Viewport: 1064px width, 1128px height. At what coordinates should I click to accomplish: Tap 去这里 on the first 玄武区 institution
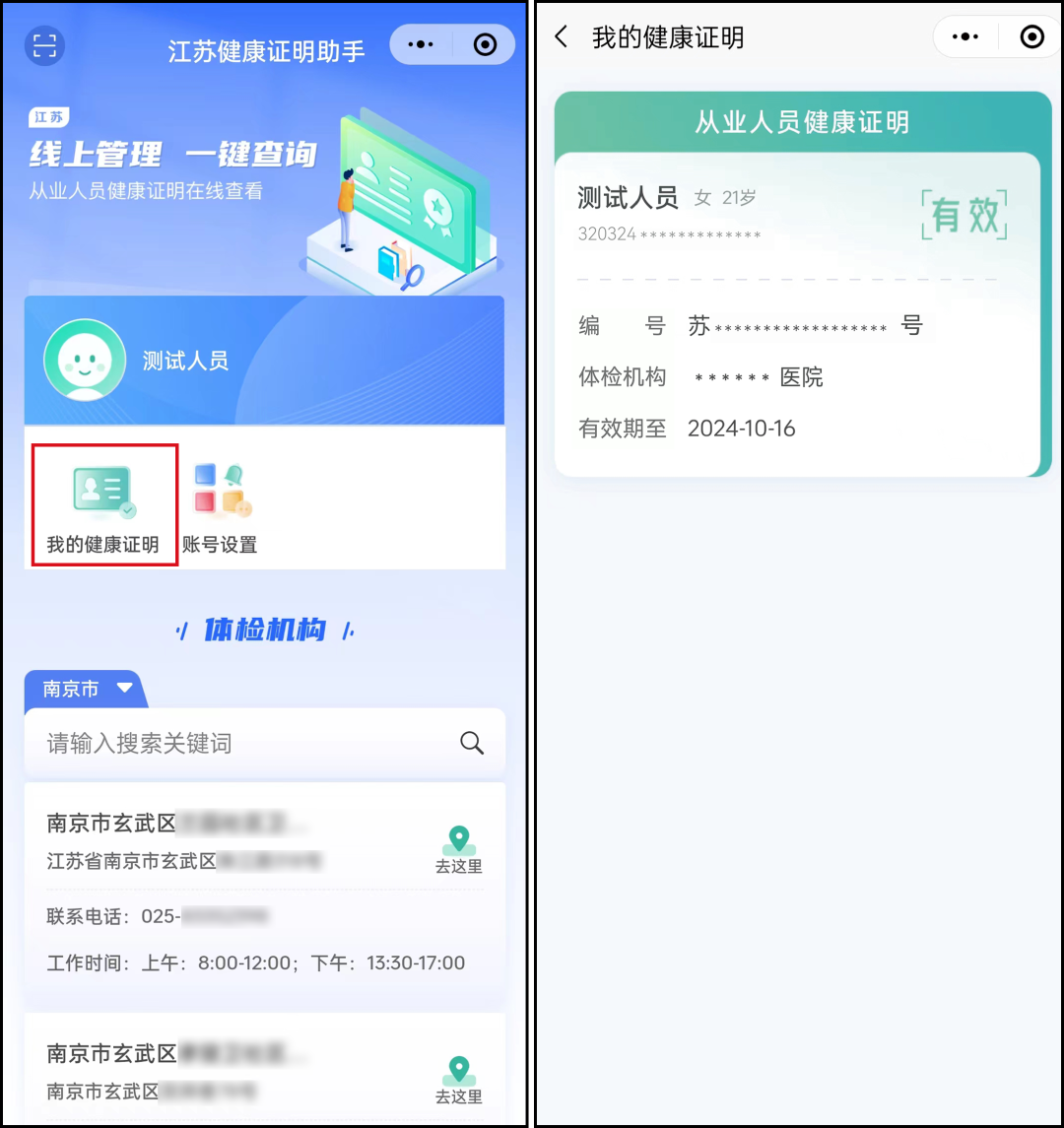(458, 850)
